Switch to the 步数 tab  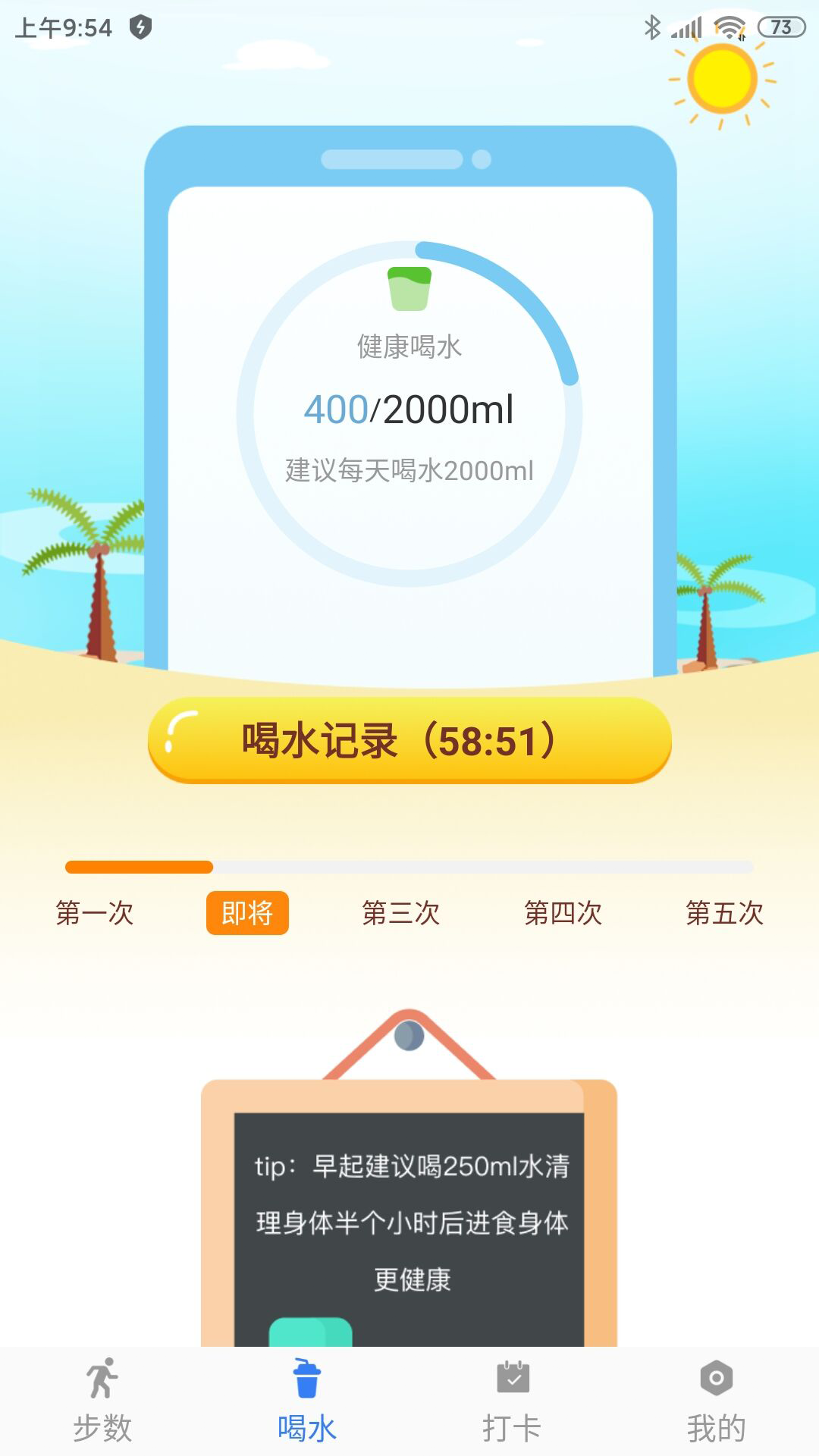click(102, 1401)
